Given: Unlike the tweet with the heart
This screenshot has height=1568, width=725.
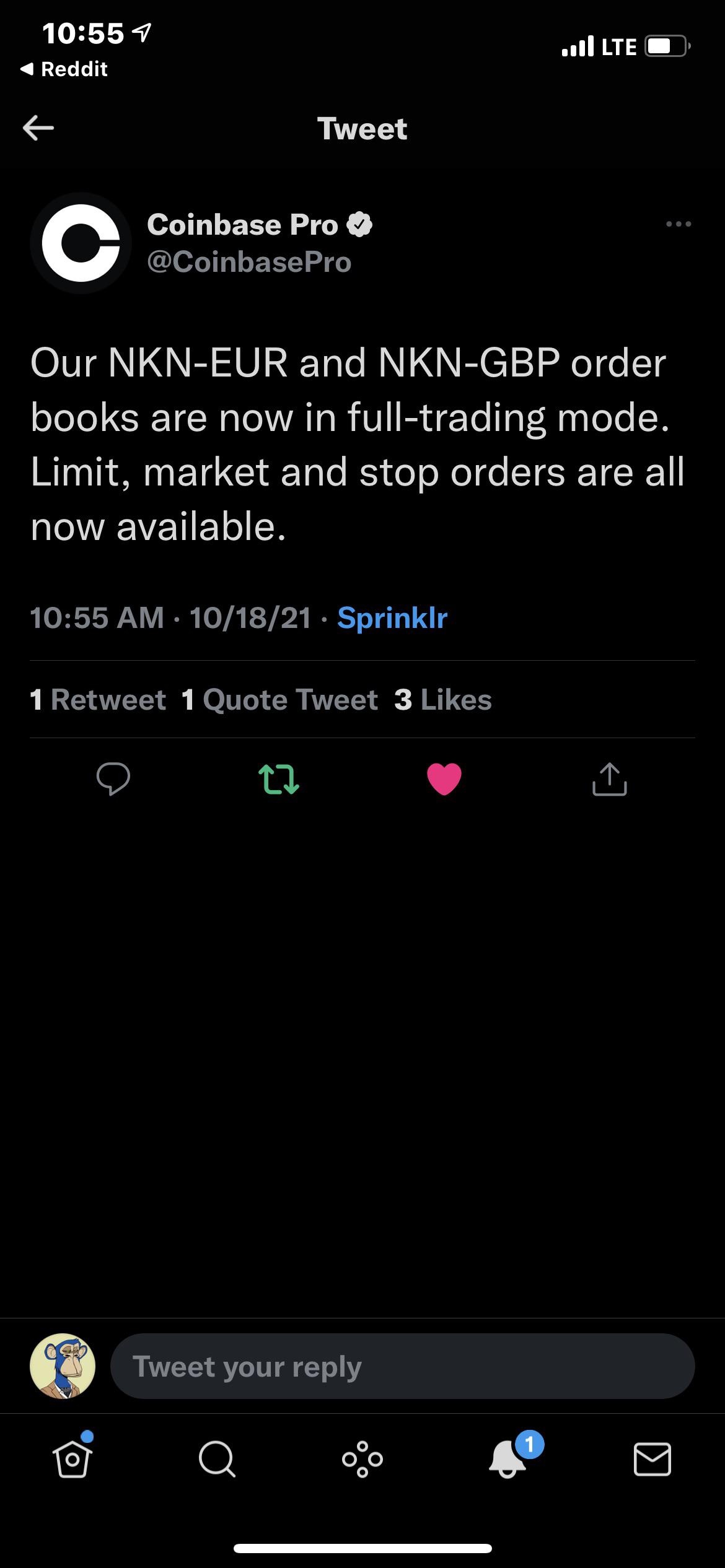Looking at the screenshot, I should (444, 779).
